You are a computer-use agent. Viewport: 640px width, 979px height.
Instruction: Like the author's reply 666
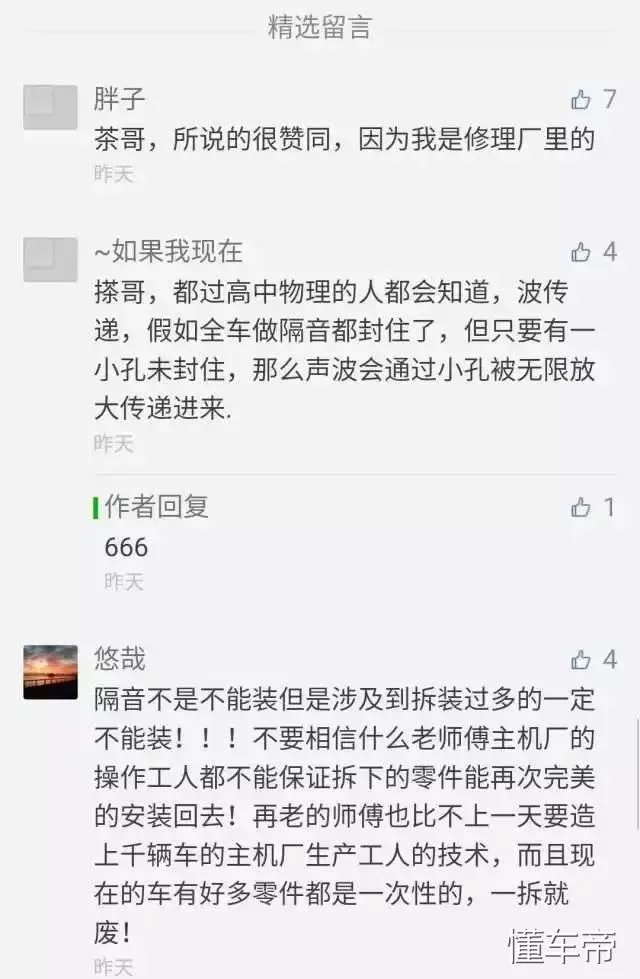581,507
